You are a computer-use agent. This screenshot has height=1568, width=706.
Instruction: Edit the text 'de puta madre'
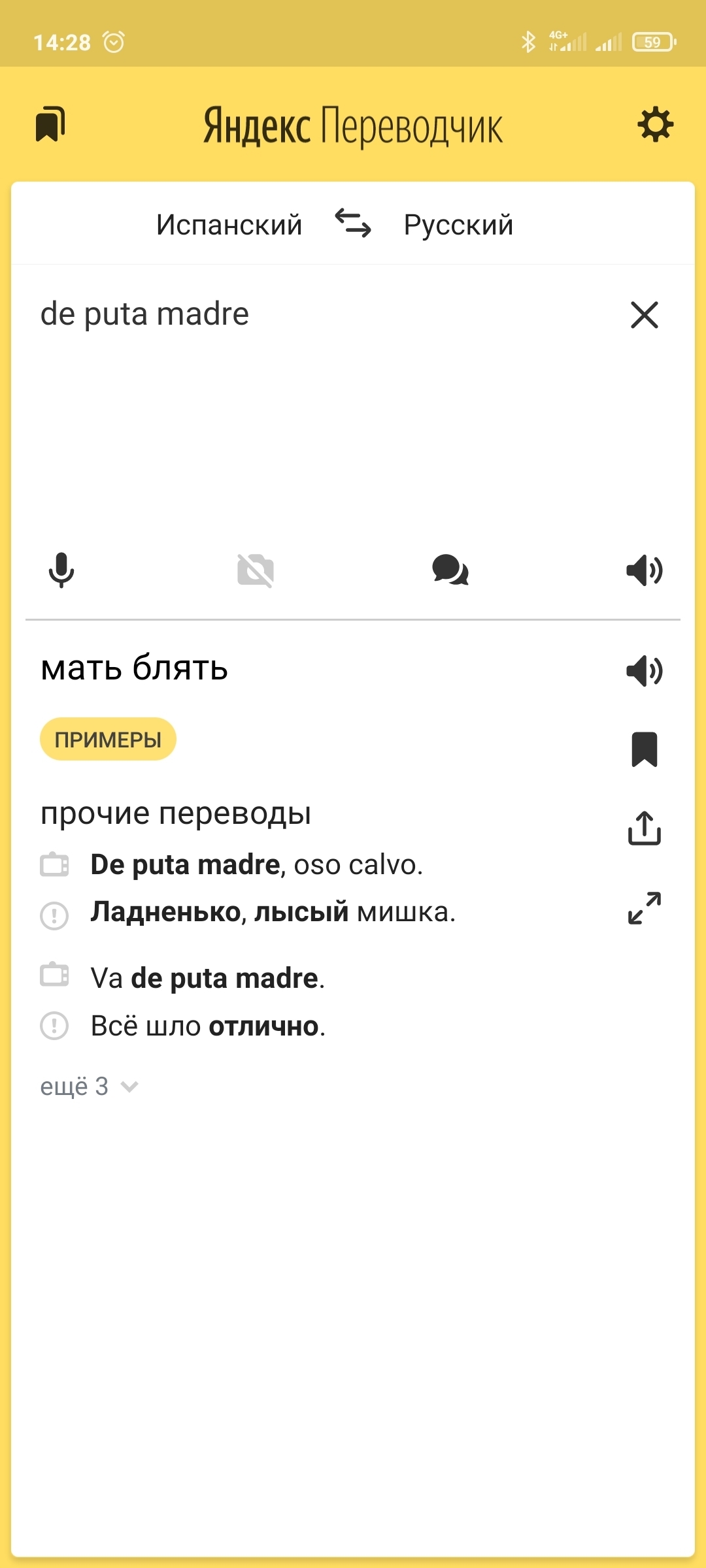pos(145,314)
